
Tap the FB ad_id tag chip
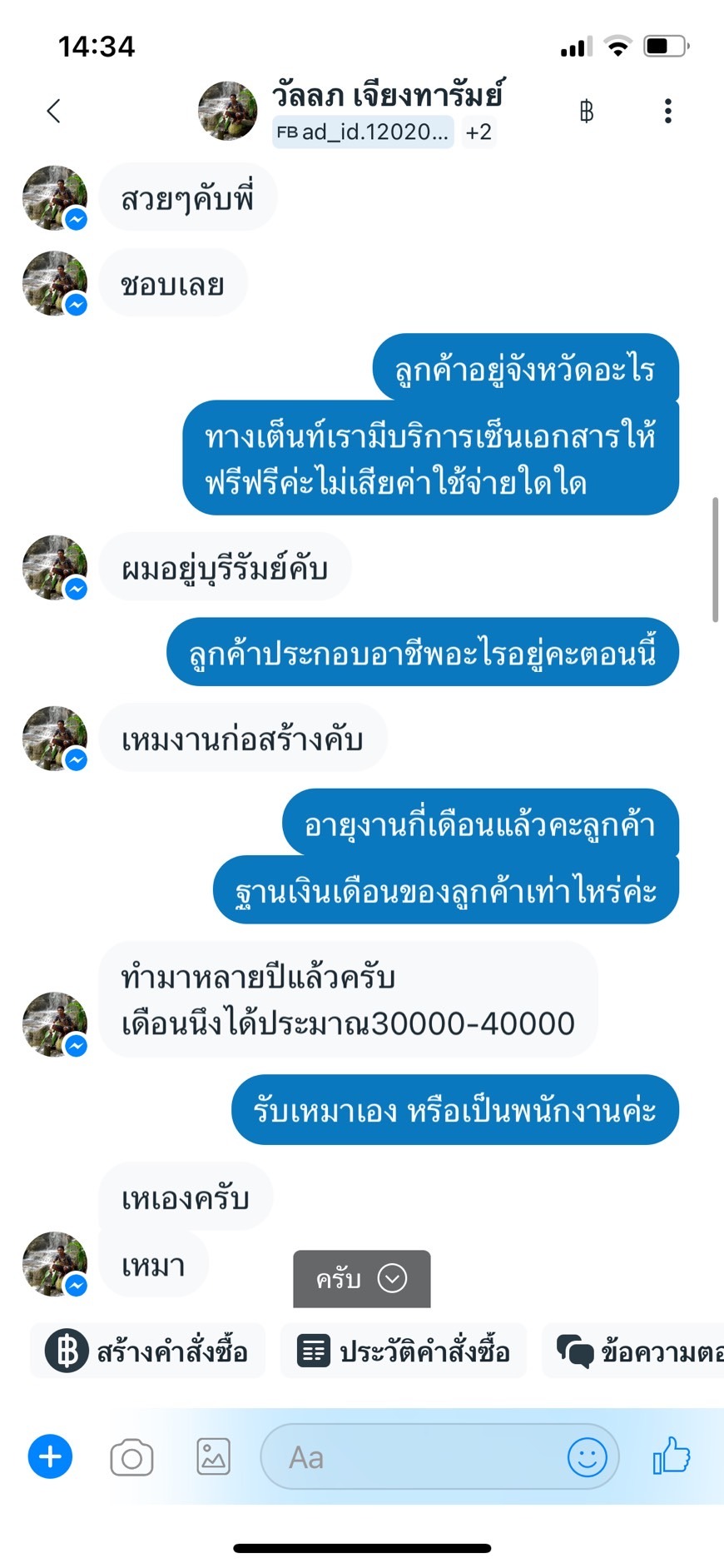pyautogui.click(x=363, y=132)
